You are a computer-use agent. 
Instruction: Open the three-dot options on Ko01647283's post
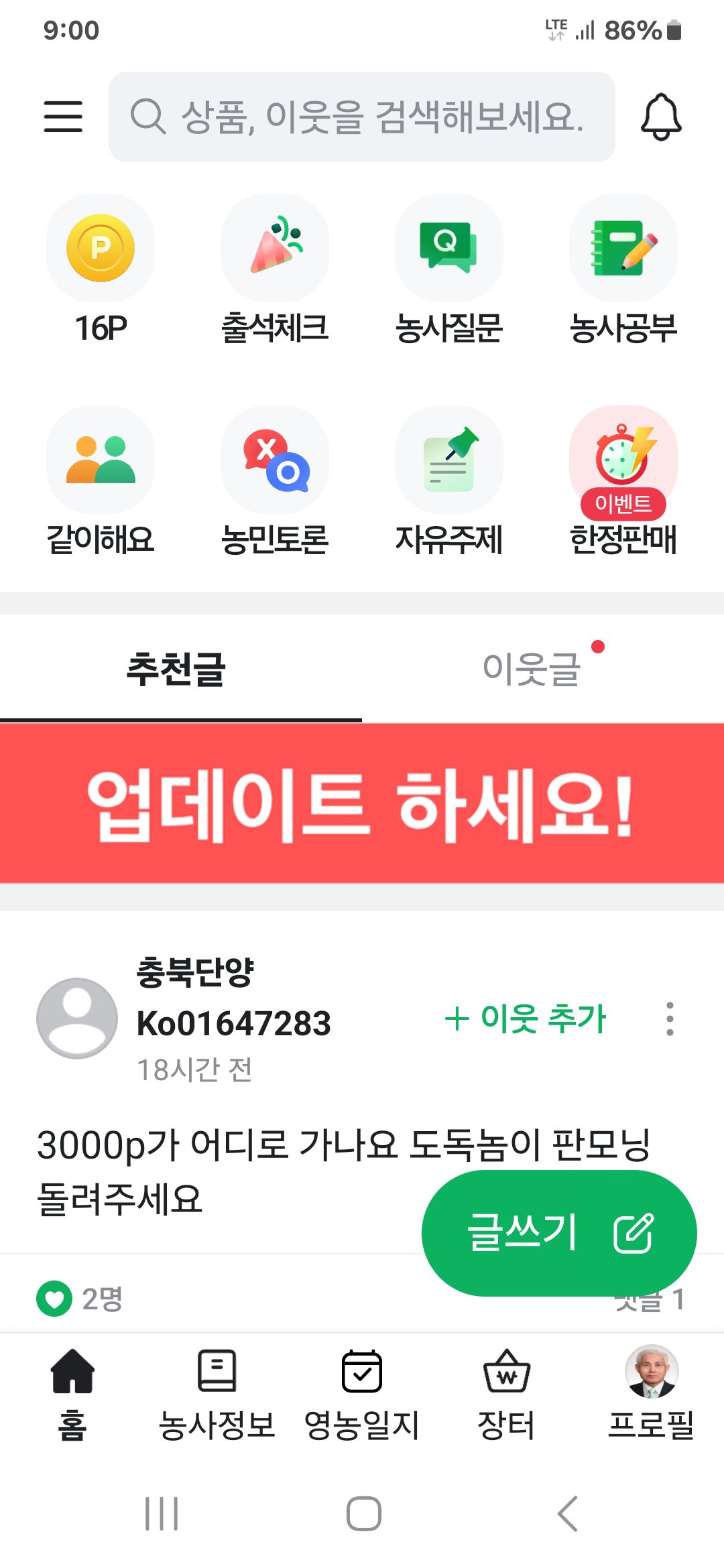669,1019
